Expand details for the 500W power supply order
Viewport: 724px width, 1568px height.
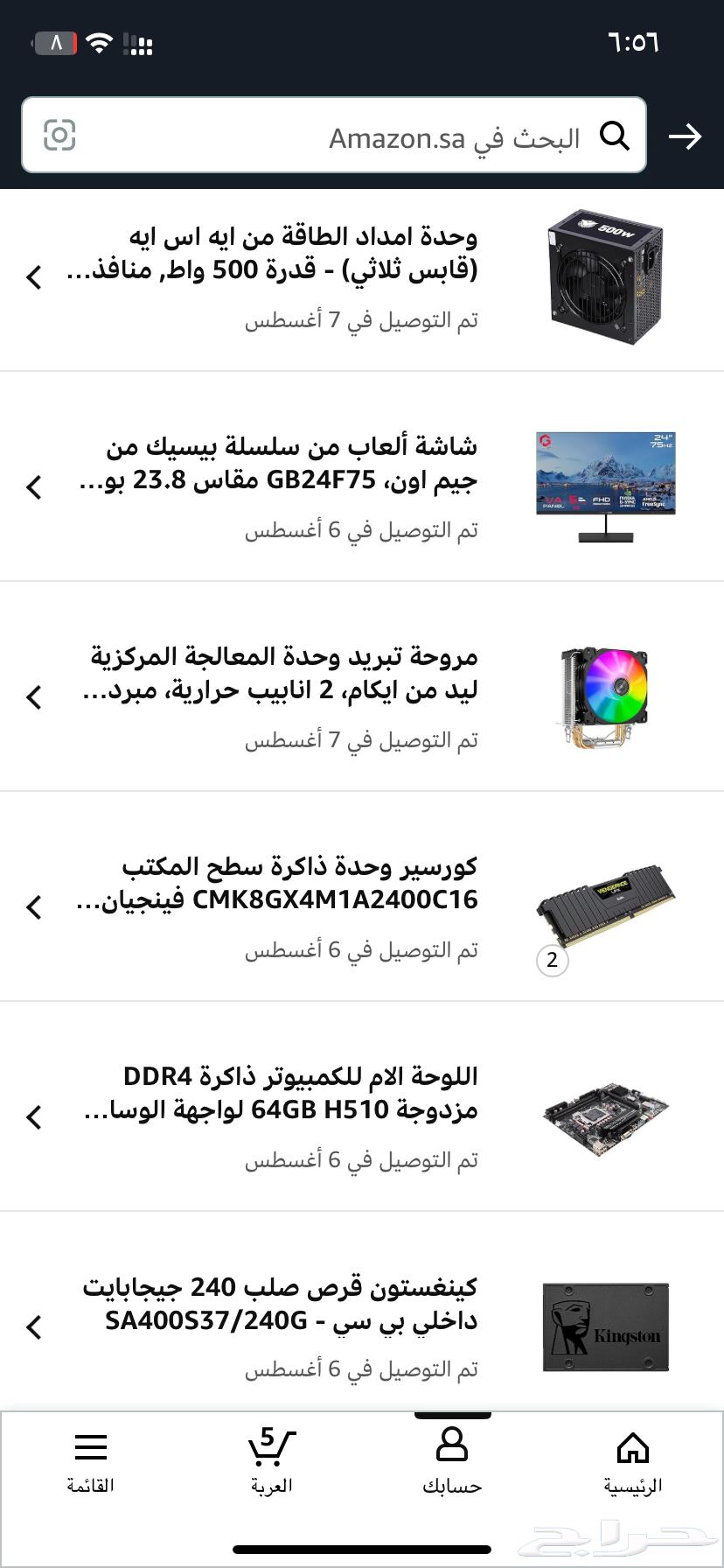point(33,277)
